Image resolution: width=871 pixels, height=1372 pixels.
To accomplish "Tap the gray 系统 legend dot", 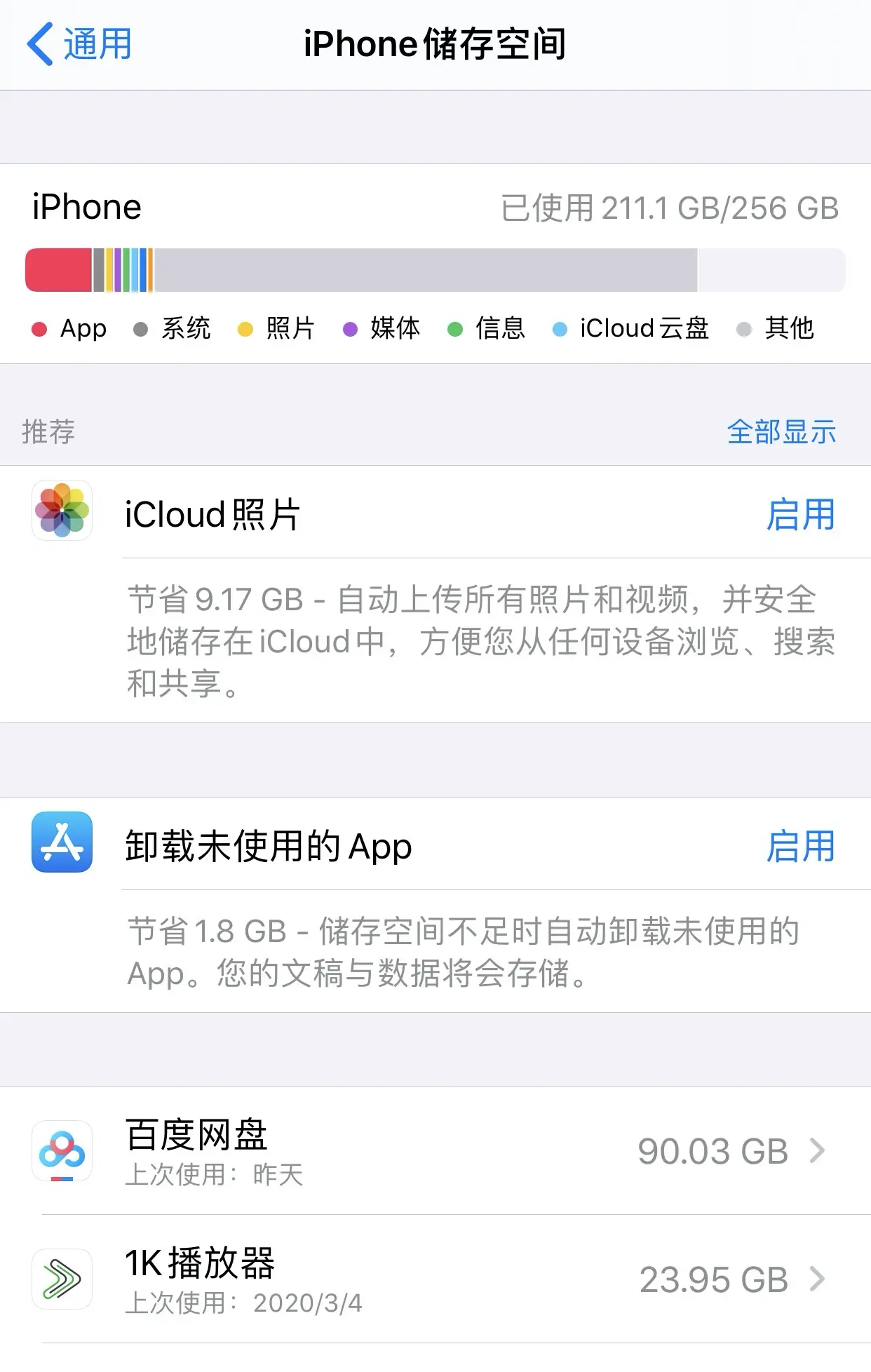I will tap(140, 328).
